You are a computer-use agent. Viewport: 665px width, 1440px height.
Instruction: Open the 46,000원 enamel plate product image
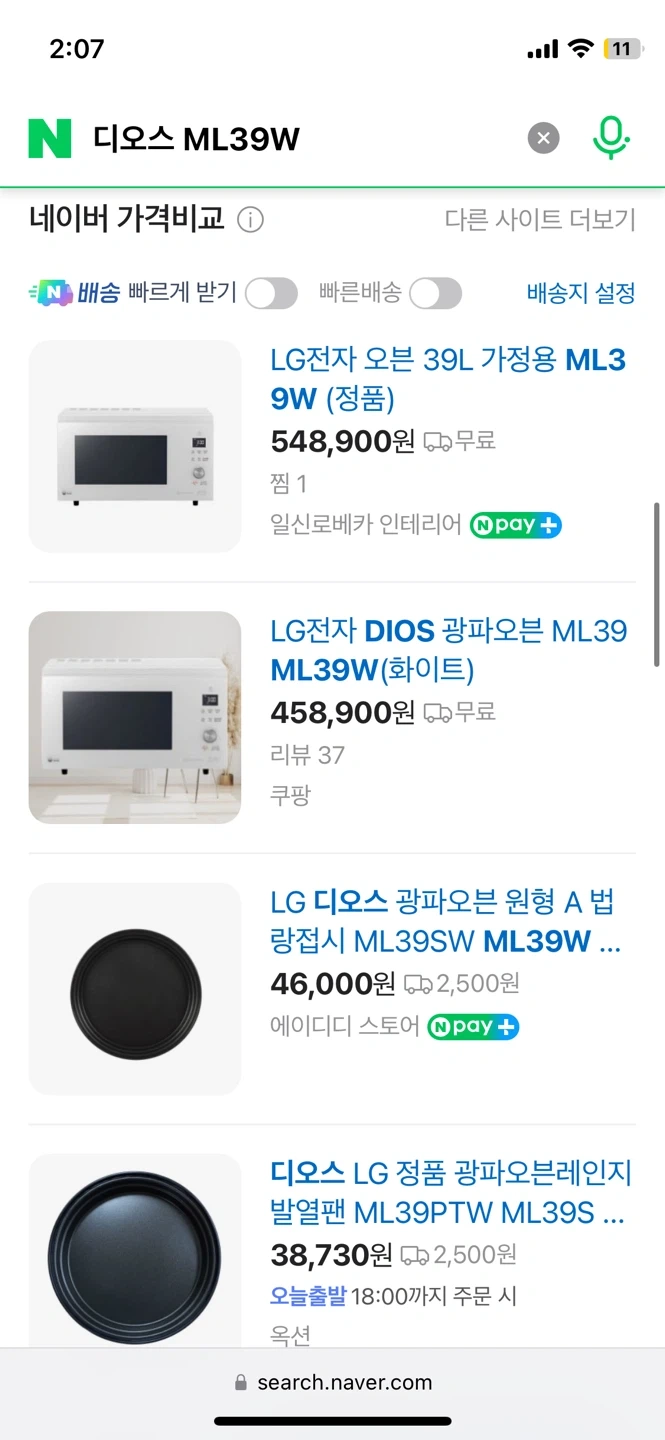coord(135,988)
